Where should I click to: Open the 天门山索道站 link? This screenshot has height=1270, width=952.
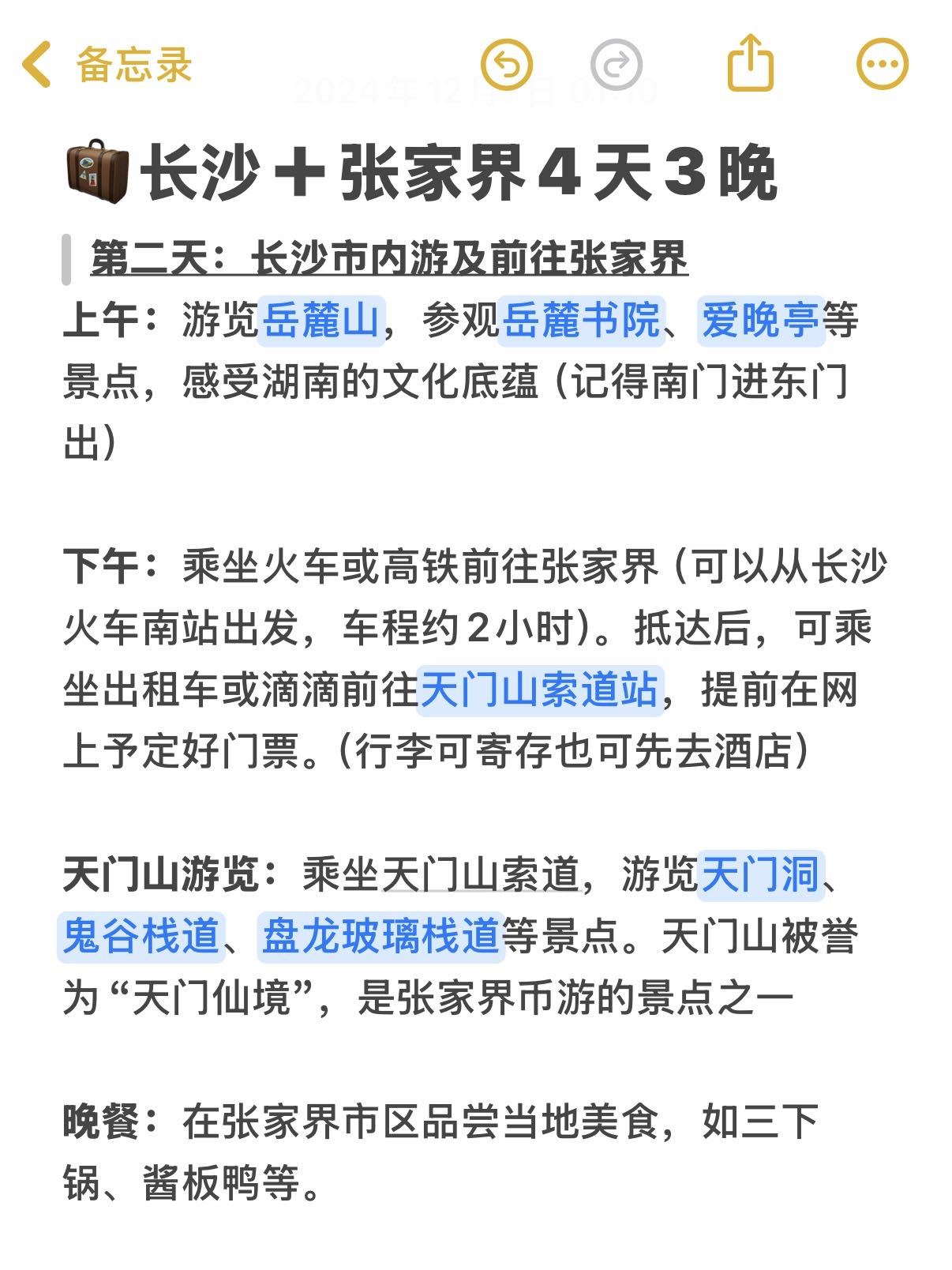(x=539, y=689)
